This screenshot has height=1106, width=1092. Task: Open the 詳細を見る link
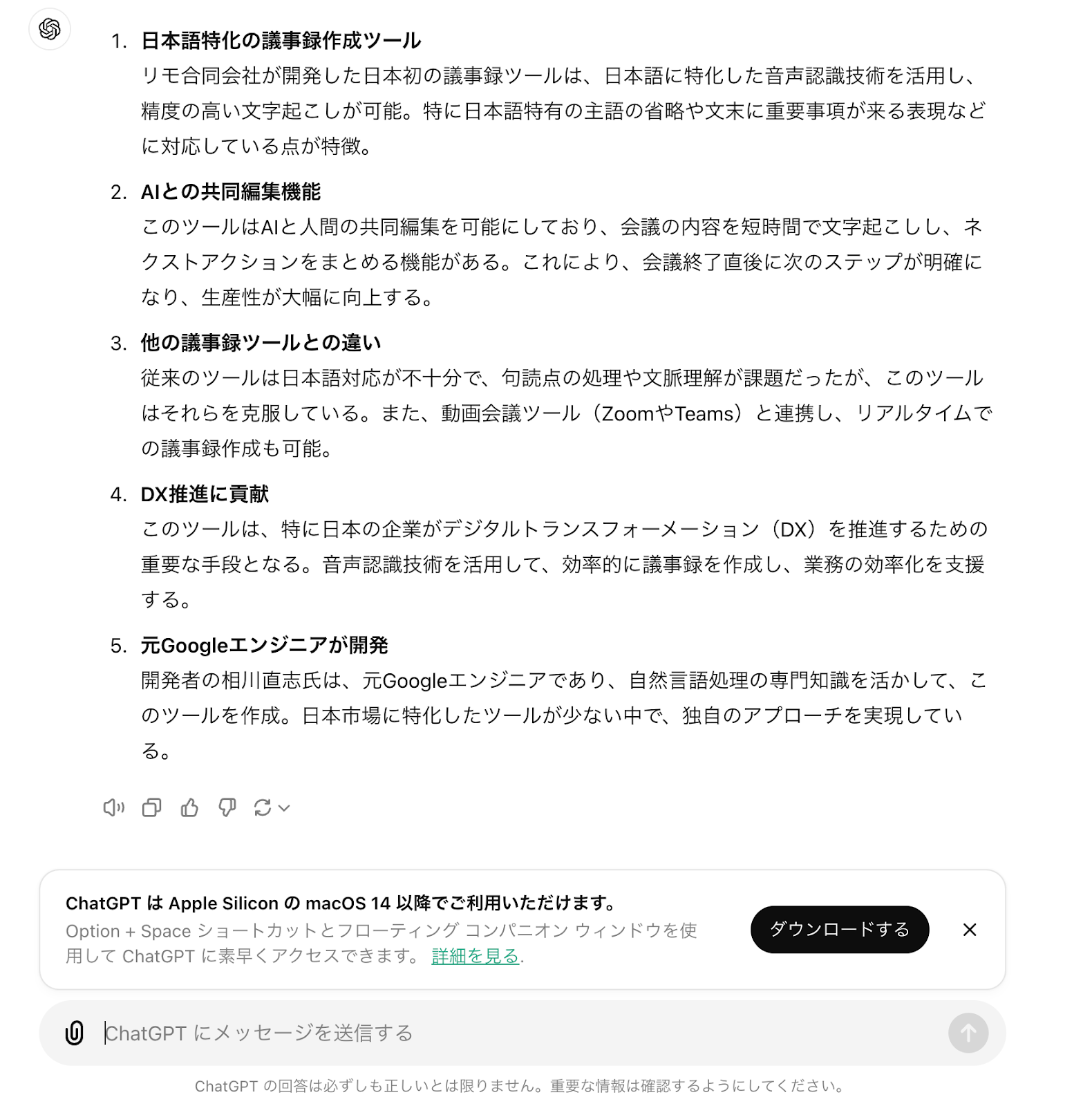pyautogui.click(x=475, y=956)
